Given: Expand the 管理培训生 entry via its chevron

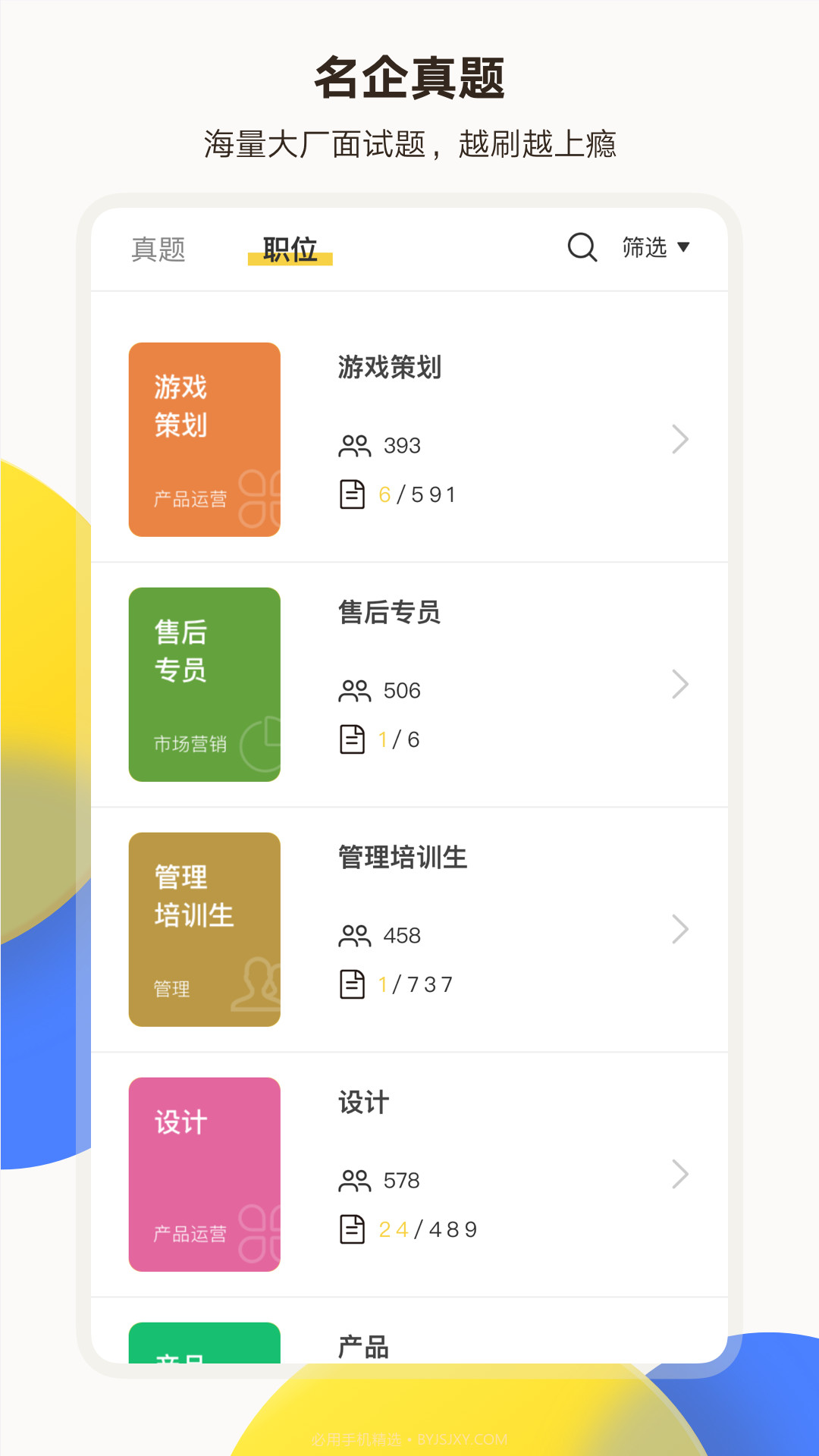Looking at the screenshot, I should (679, 930).
